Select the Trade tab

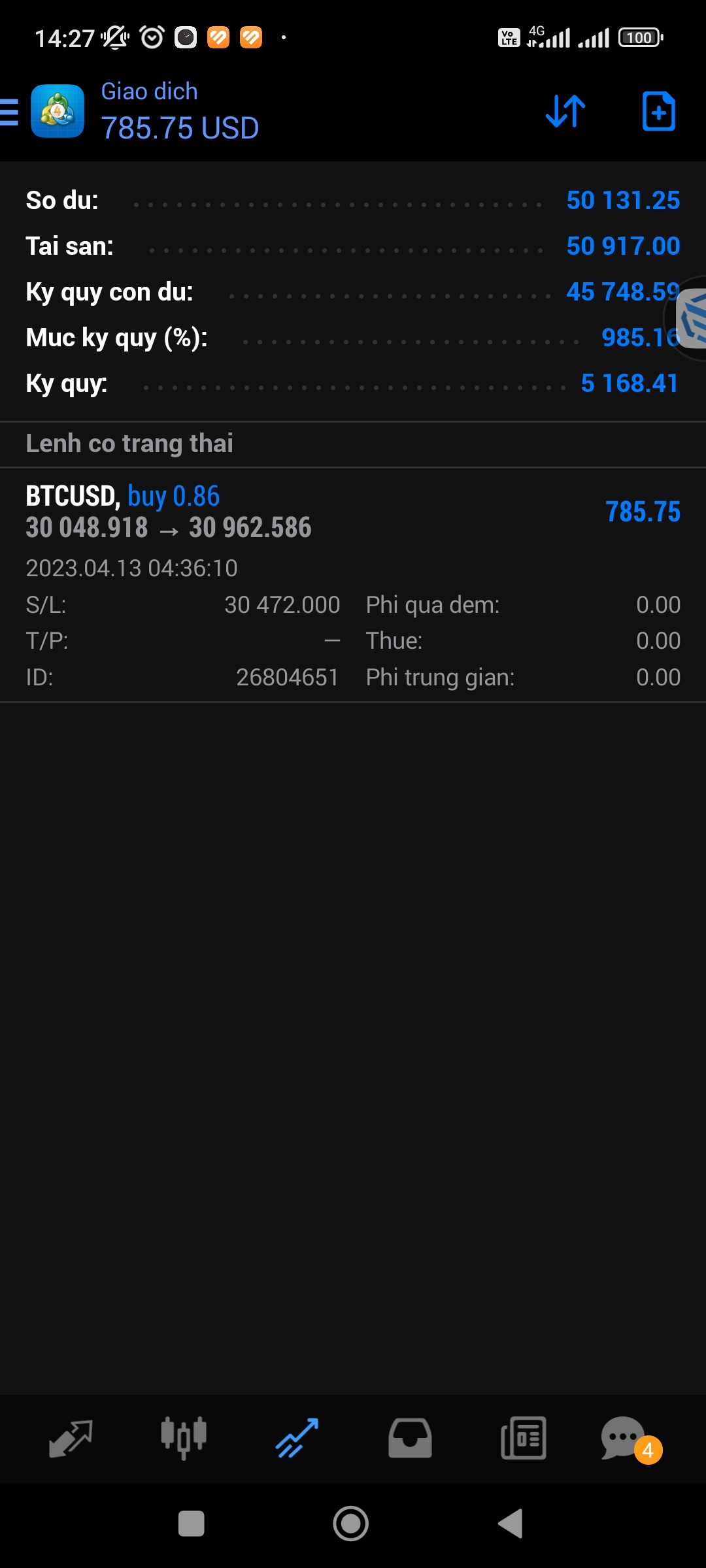297,1439
